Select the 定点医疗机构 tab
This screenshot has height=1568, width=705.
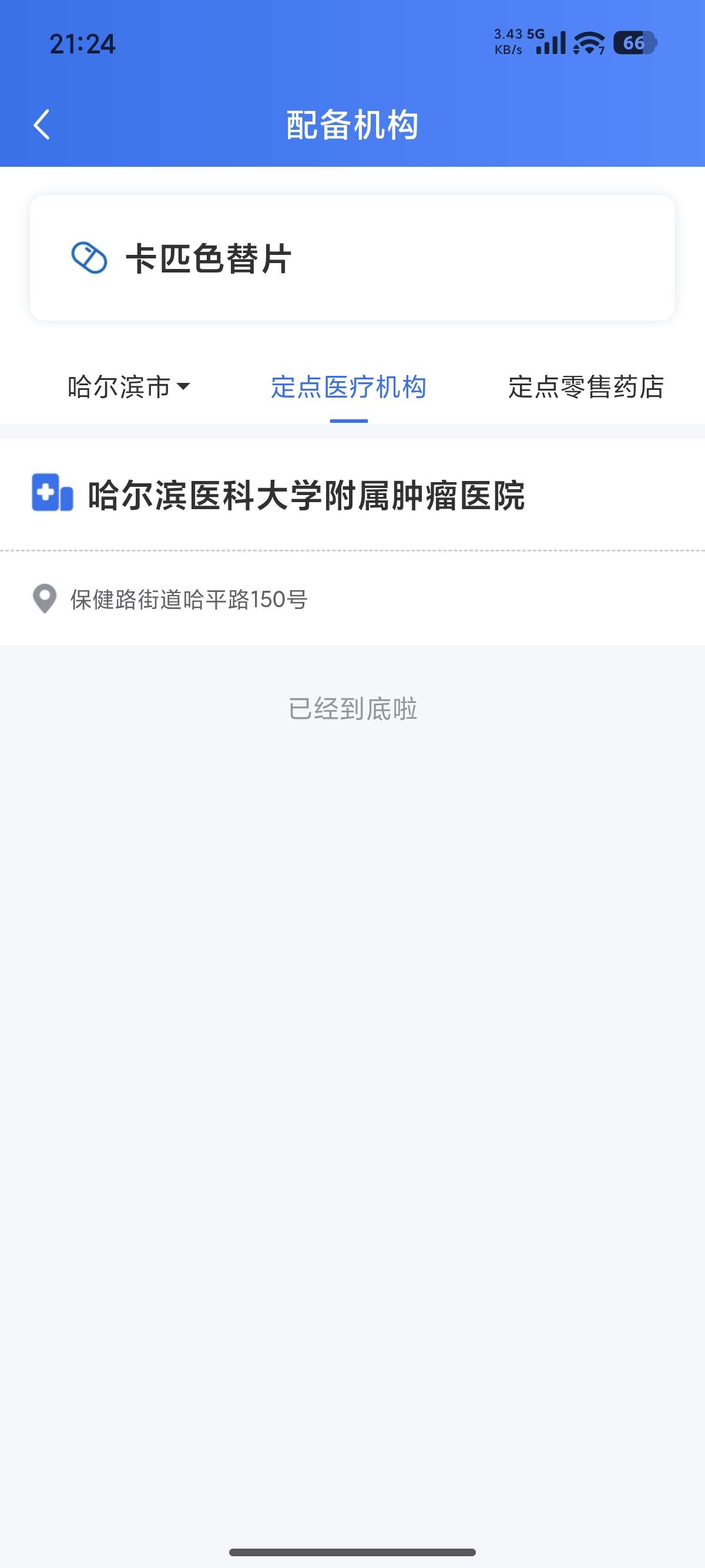[348, 387]
